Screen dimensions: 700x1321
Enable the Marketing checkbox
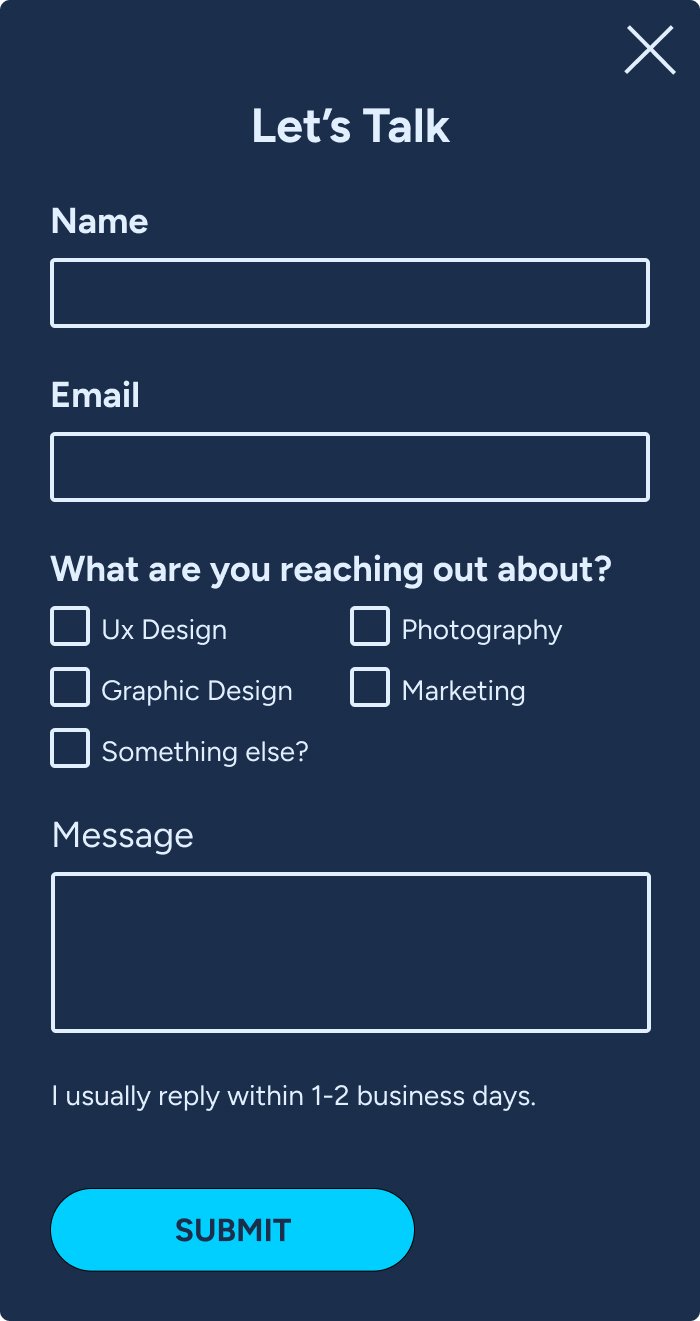370,688
